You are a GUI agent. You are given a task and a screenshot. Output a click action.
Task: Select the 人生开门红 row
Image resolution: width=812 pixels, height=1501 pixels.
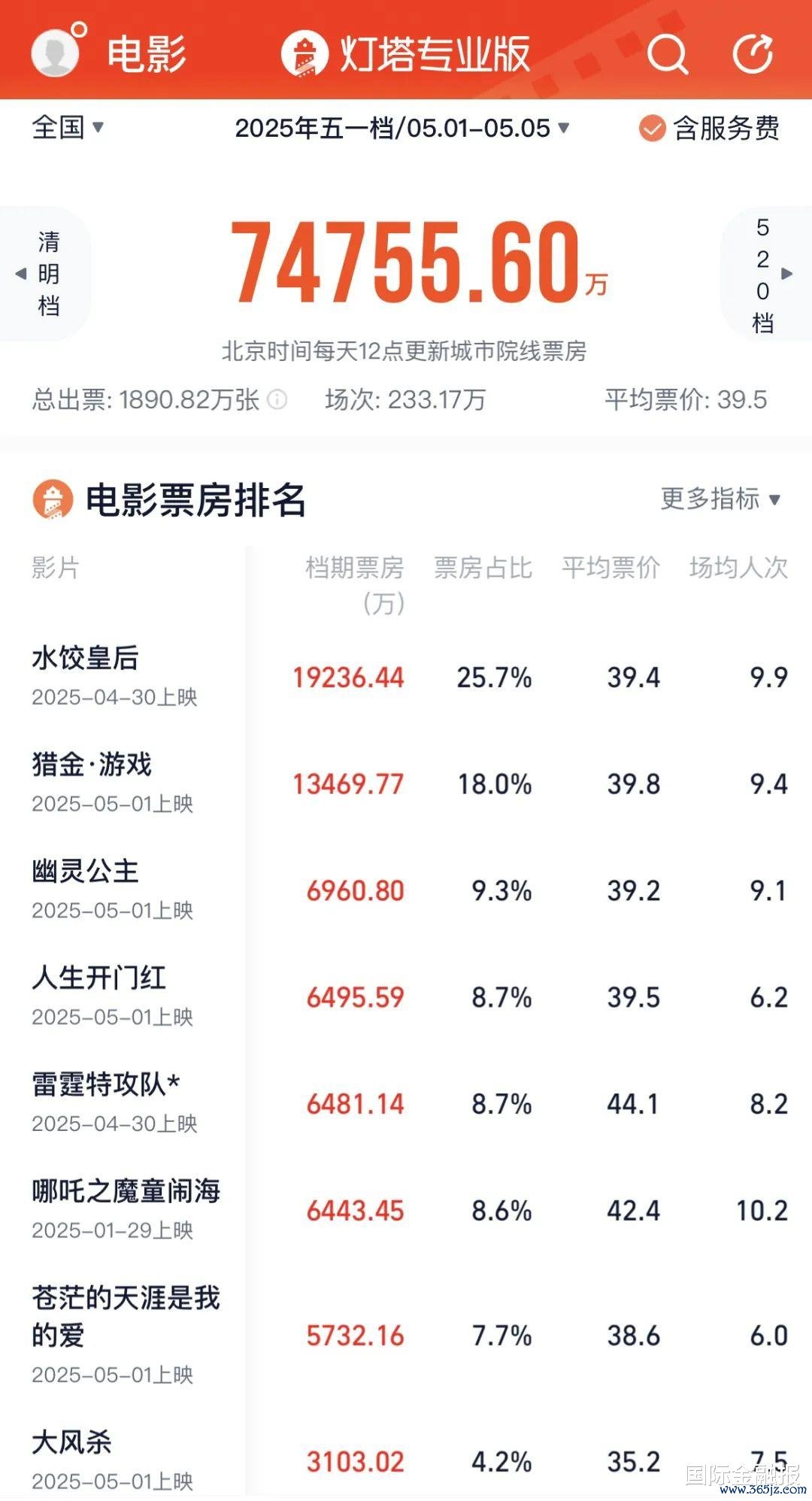point(406,997)
